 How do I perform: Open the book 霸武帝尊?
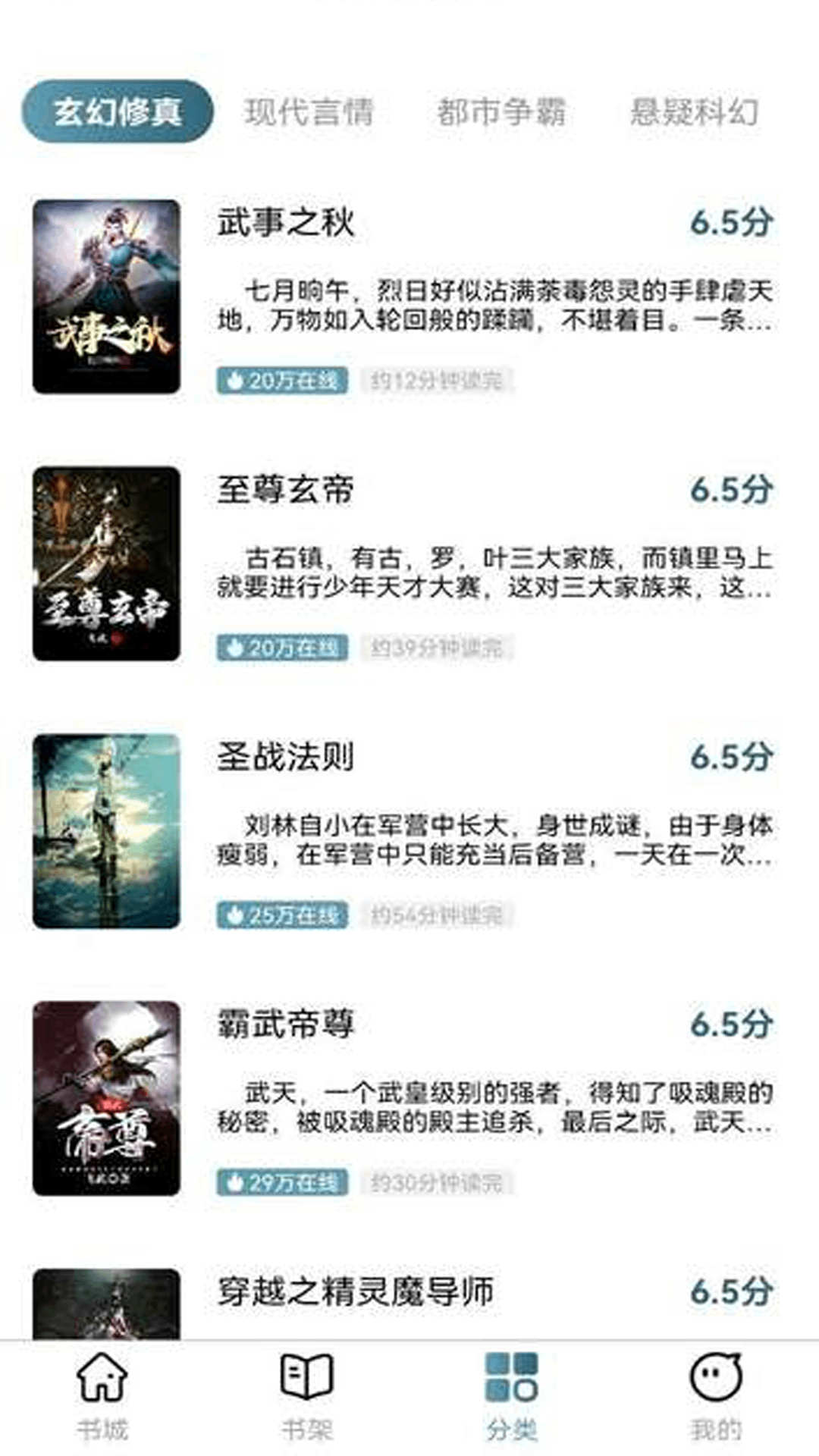[x=286, y=1024]
